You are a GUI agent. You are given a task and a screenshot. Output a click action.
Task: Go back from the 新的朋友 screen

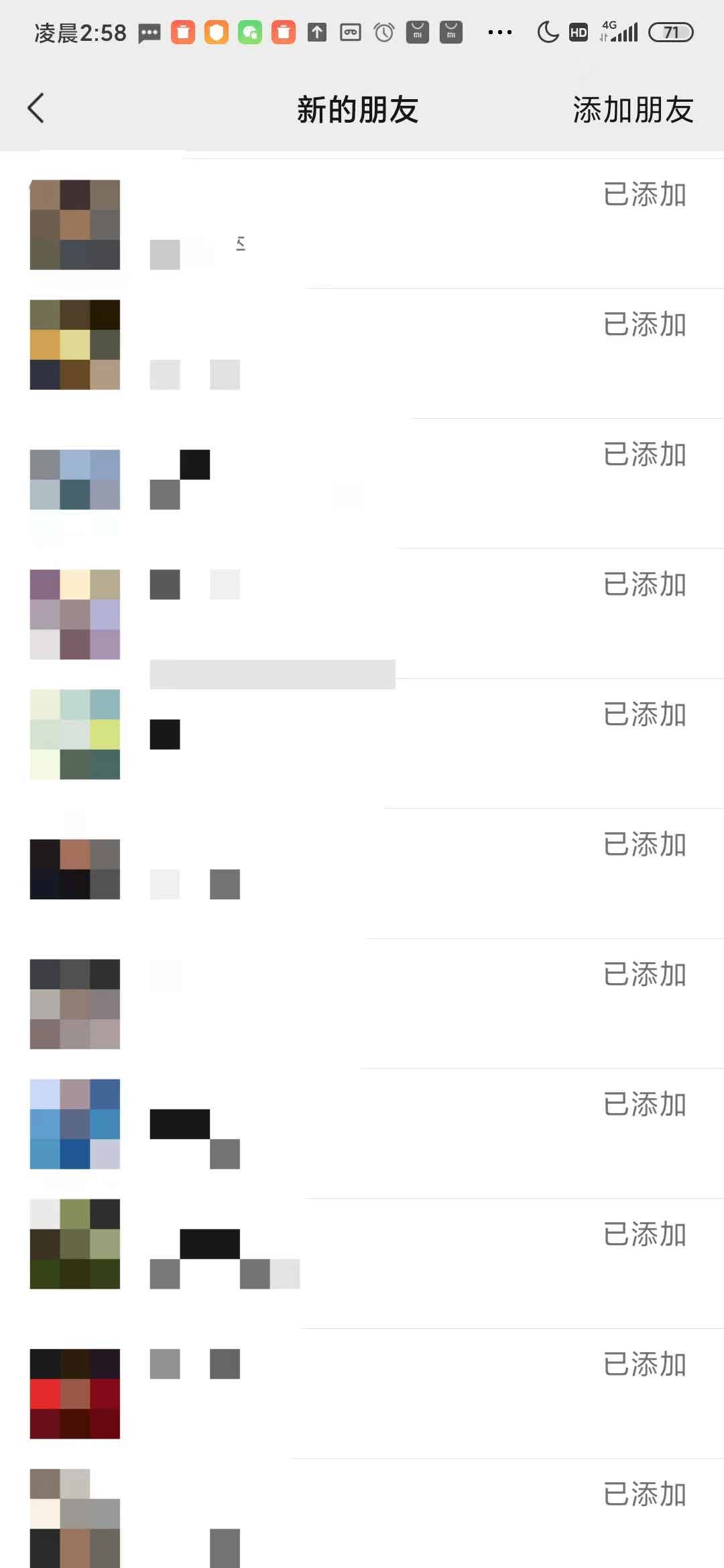tap(36, 109)
